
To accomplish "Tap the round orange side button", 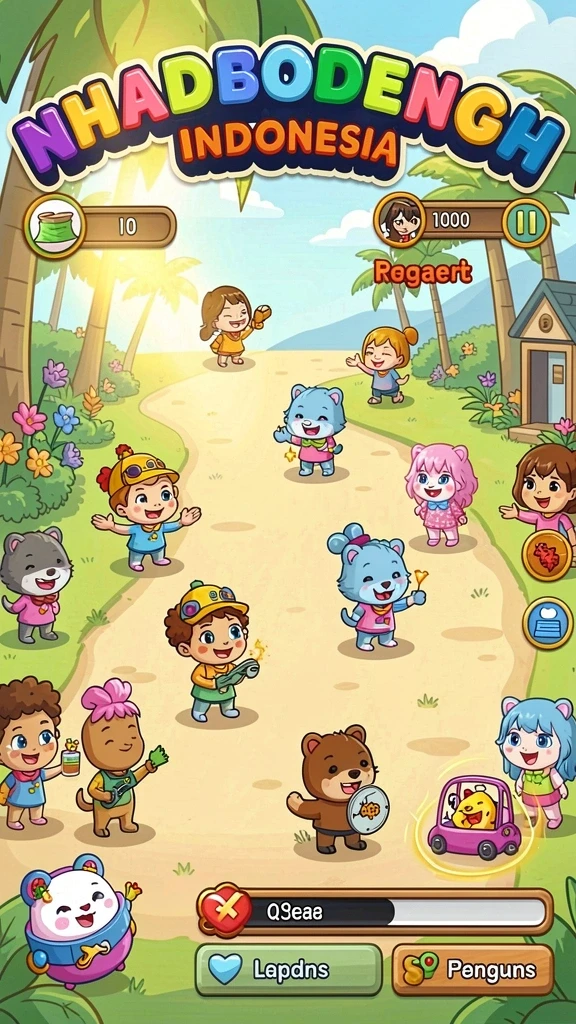I will click(x=547, y=555).
